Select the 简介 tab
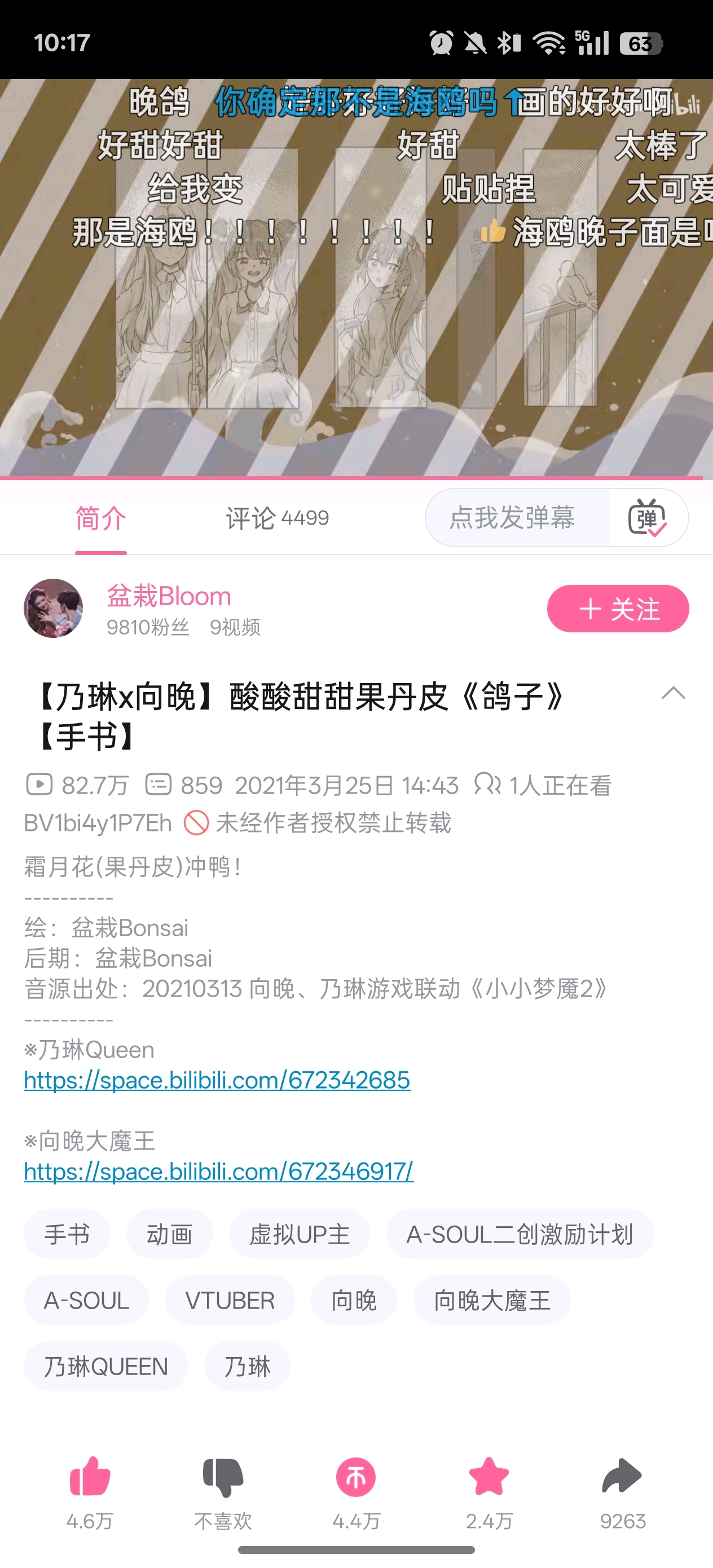Image resolution: width=713 pixels, height=1568 pixels. (101, 518)
